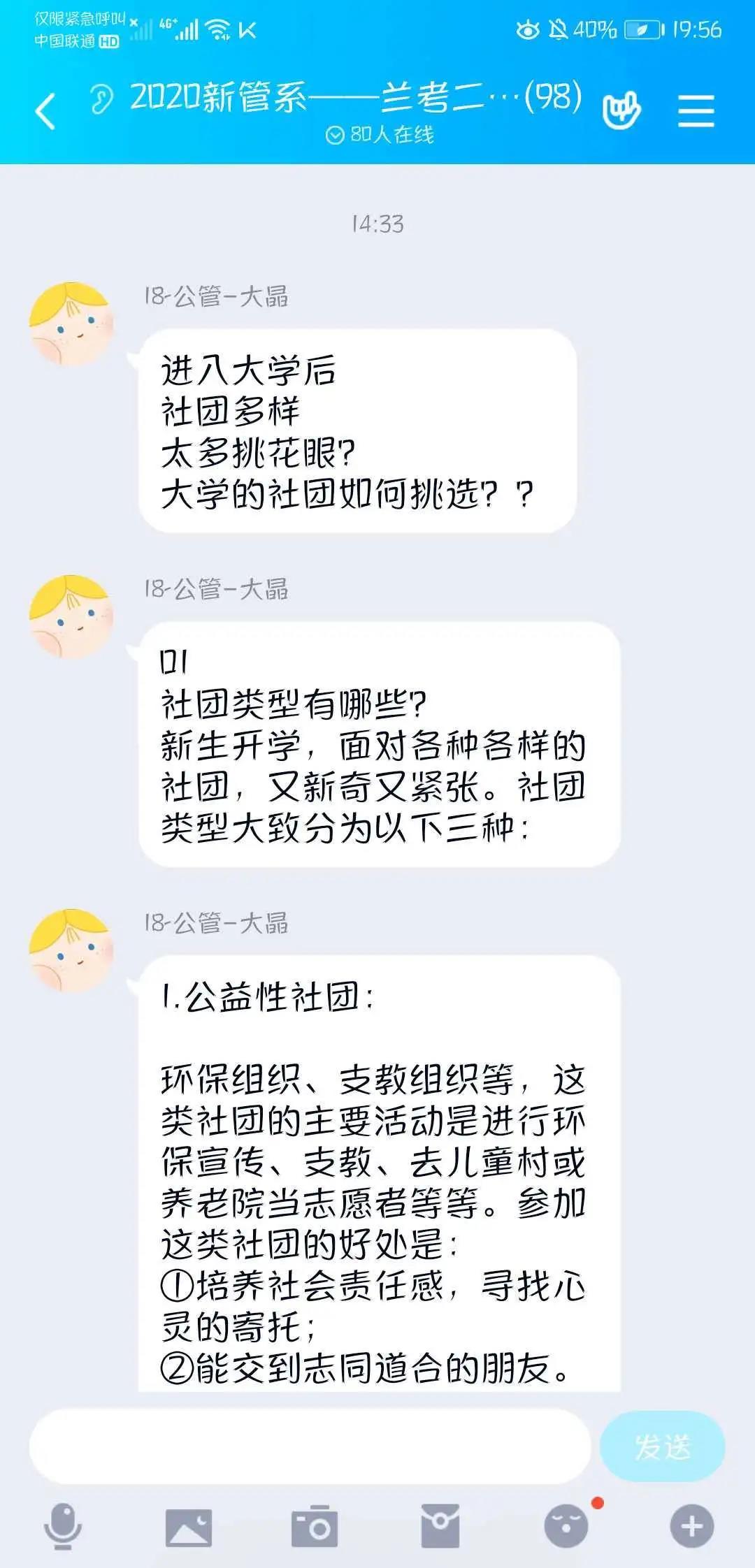Open the photo gallery picker
The height and width of the screenshot is (1568, 755).
[x=188, y=1527]
